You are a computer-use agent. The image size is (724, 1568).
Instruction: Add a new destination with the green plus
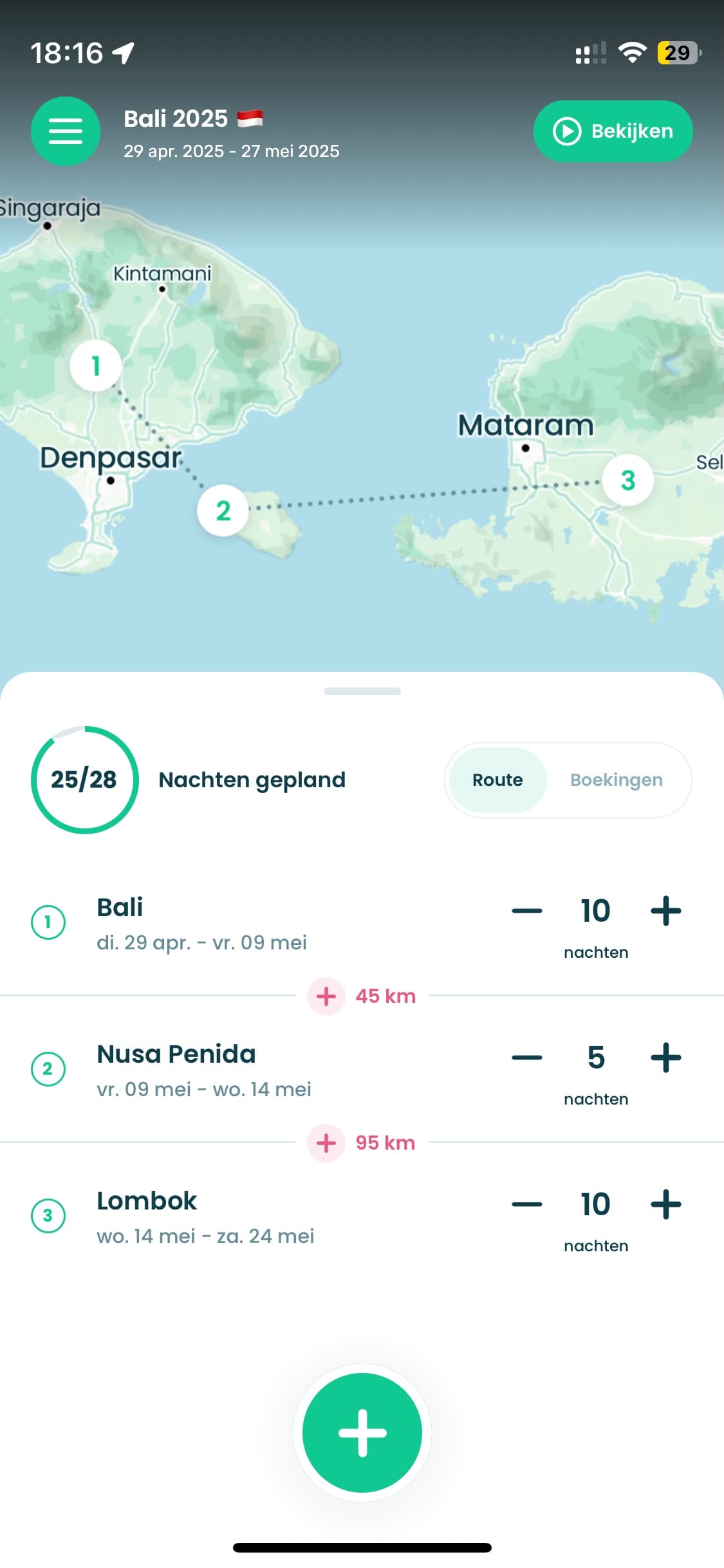(362, 1433)
